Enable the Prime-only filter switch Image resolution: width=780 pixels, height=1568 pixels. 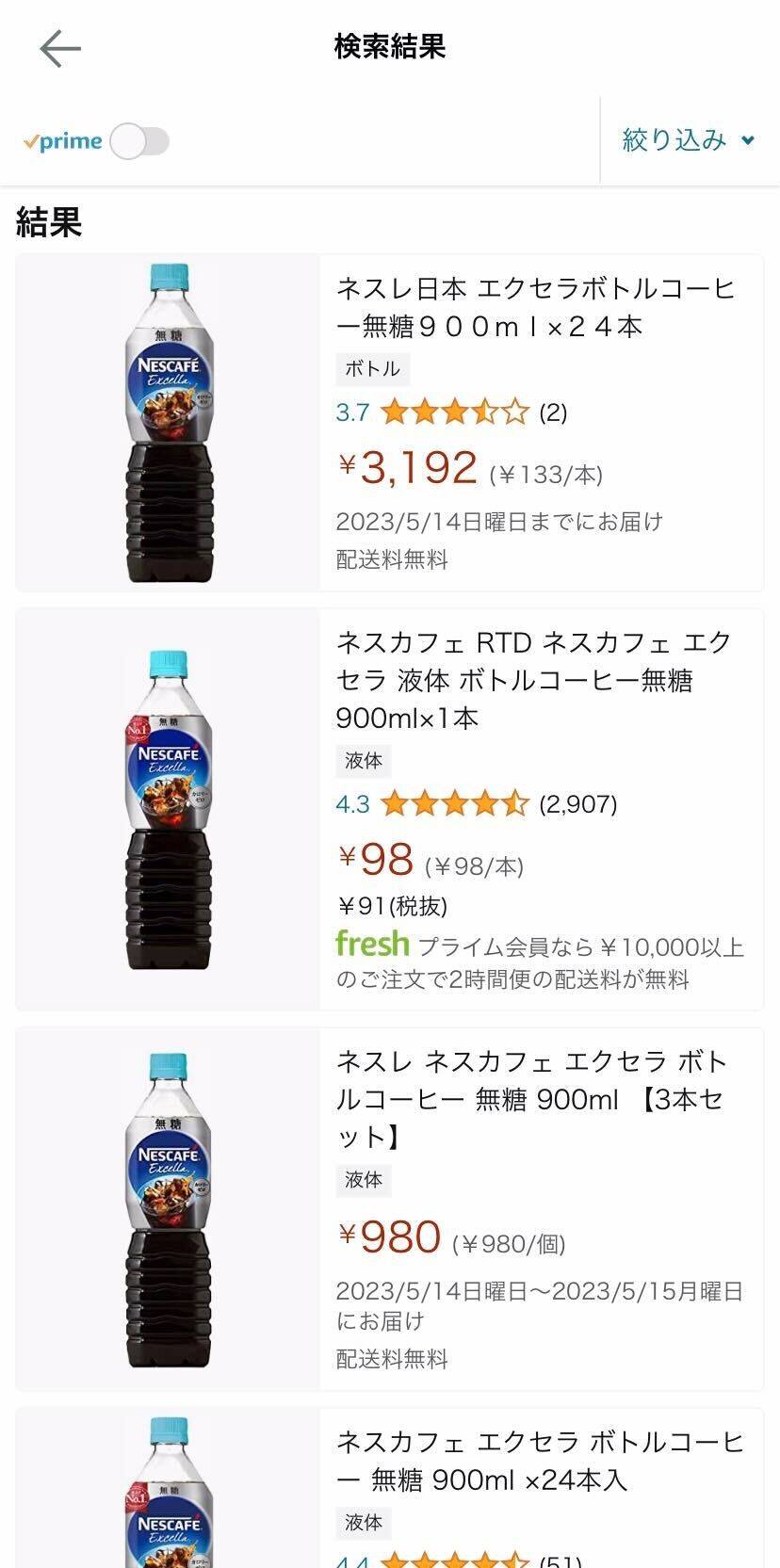(x=139, y=141)
